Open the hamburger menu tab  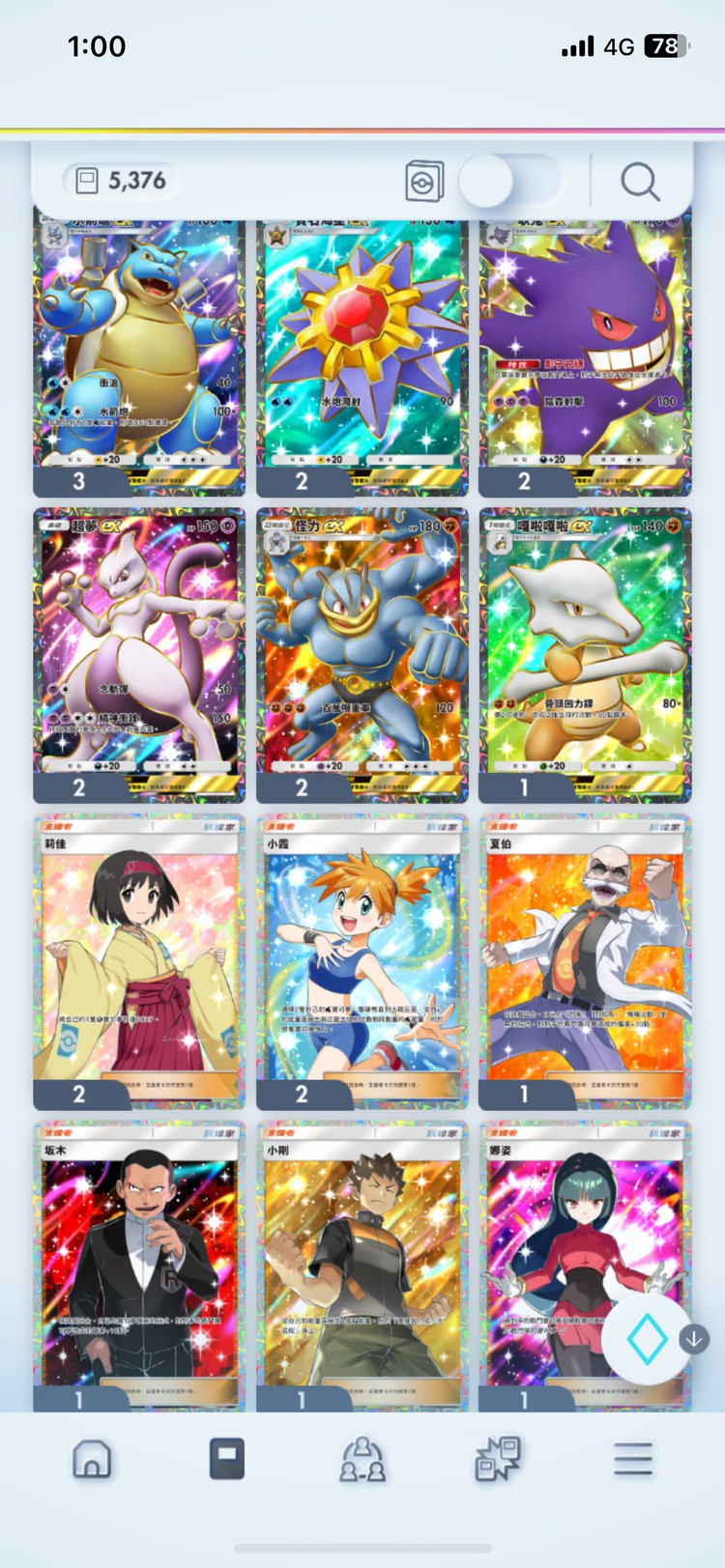(633, 1459)
